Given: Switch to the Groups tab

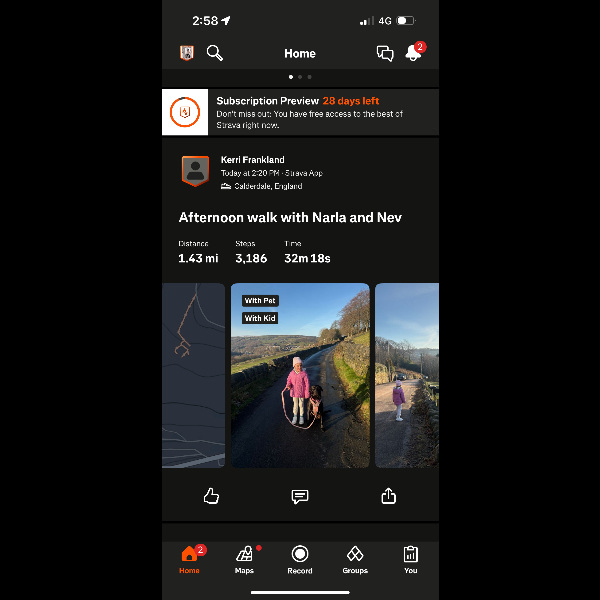Looking at the screenshot, I should pos(355,559).
